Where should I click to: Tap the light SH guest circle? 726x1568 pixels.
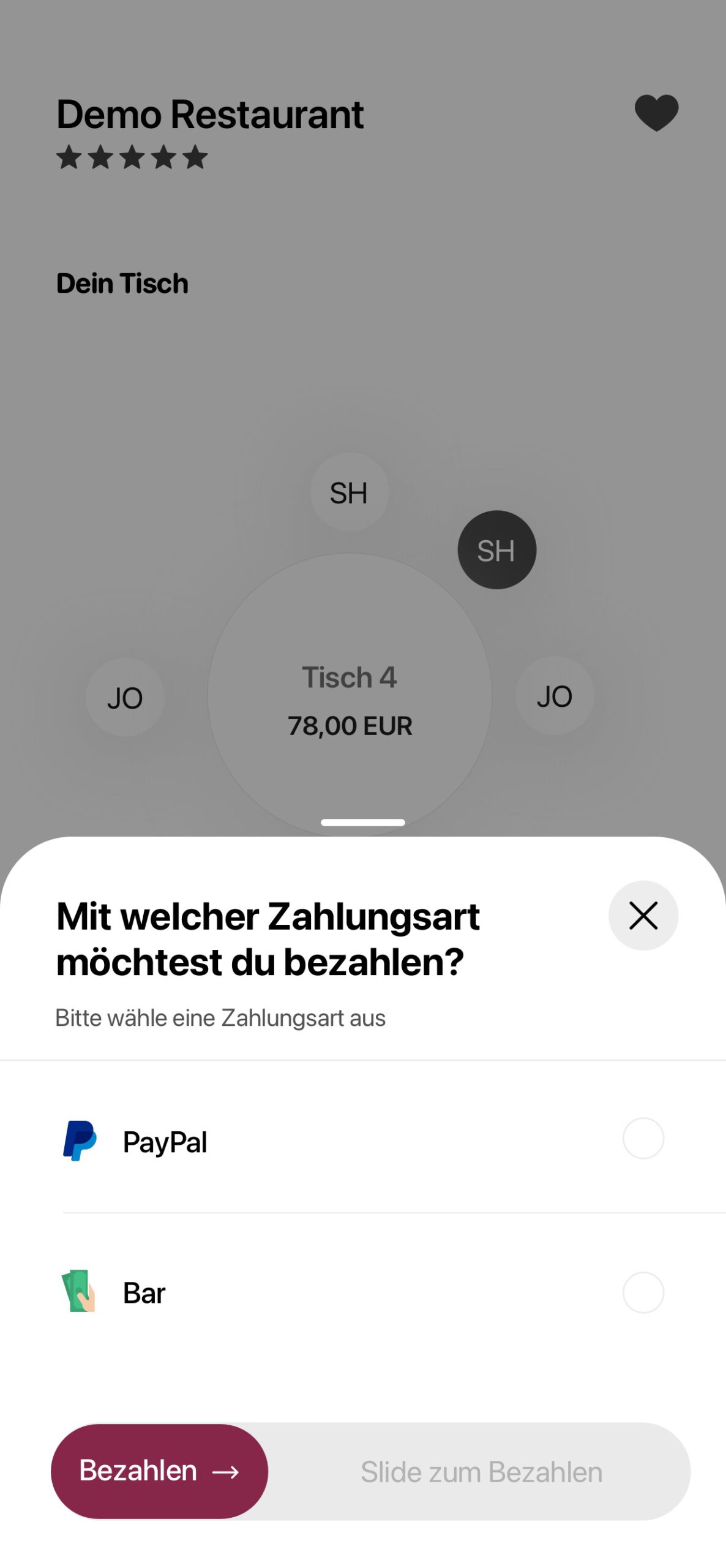pyautogui.click(x=349, y=492)
